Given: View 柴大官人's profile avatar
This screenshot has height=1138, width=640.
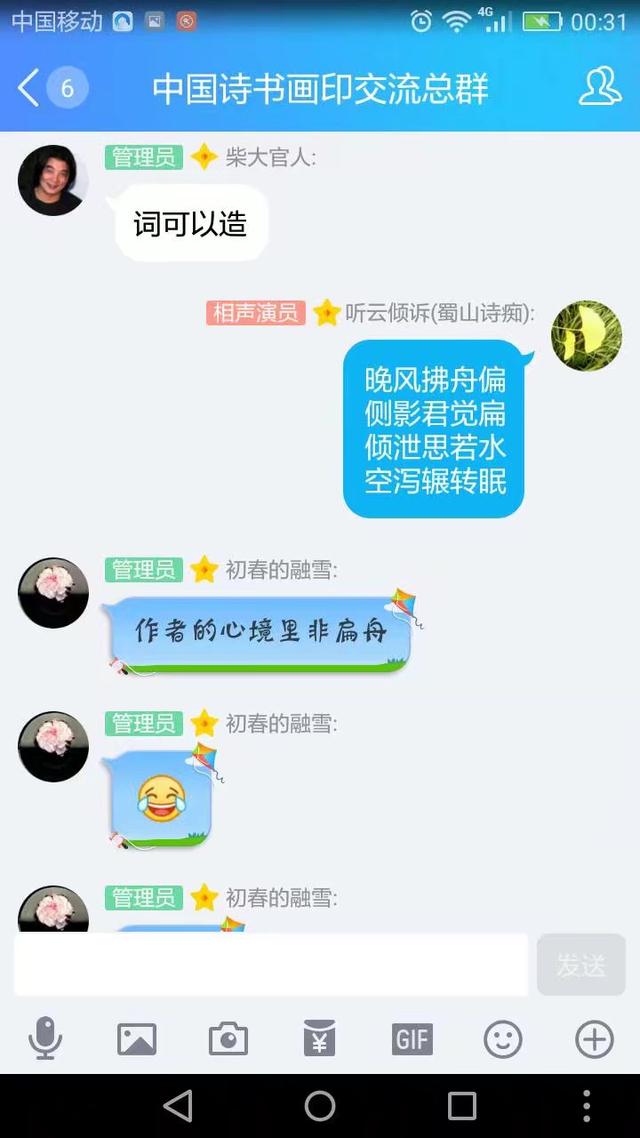Looking at the screenshot, I should (53, 180).
